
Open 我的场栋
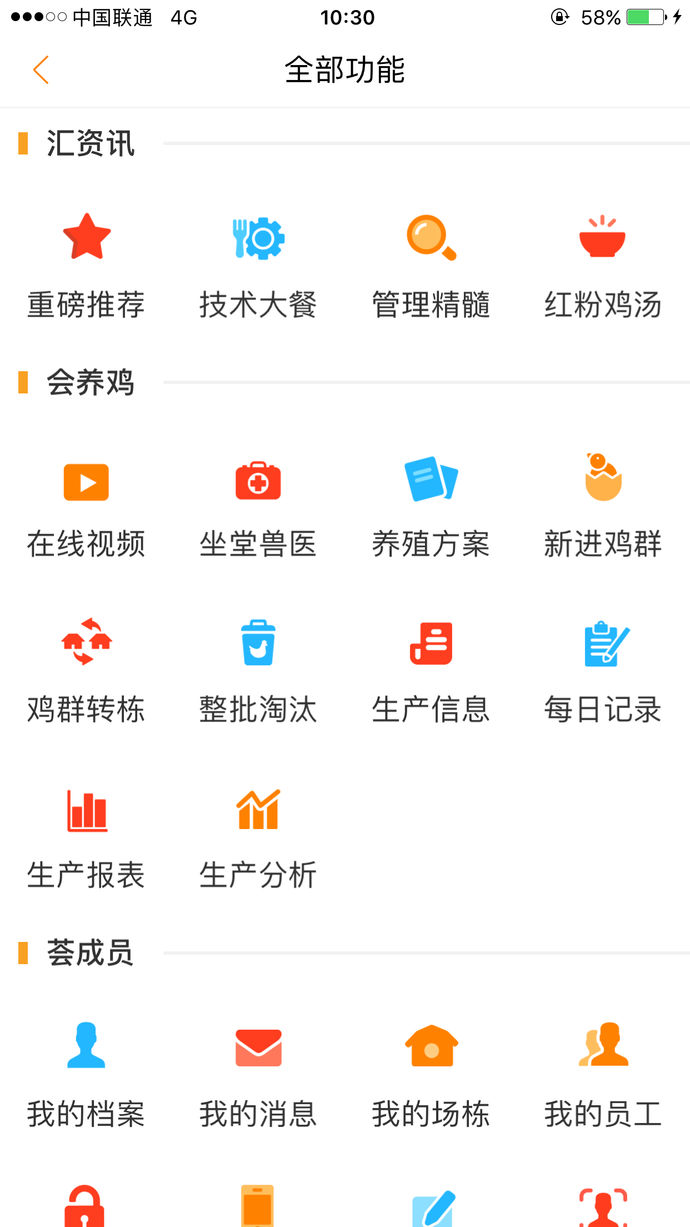click(x=431, y=1074)
